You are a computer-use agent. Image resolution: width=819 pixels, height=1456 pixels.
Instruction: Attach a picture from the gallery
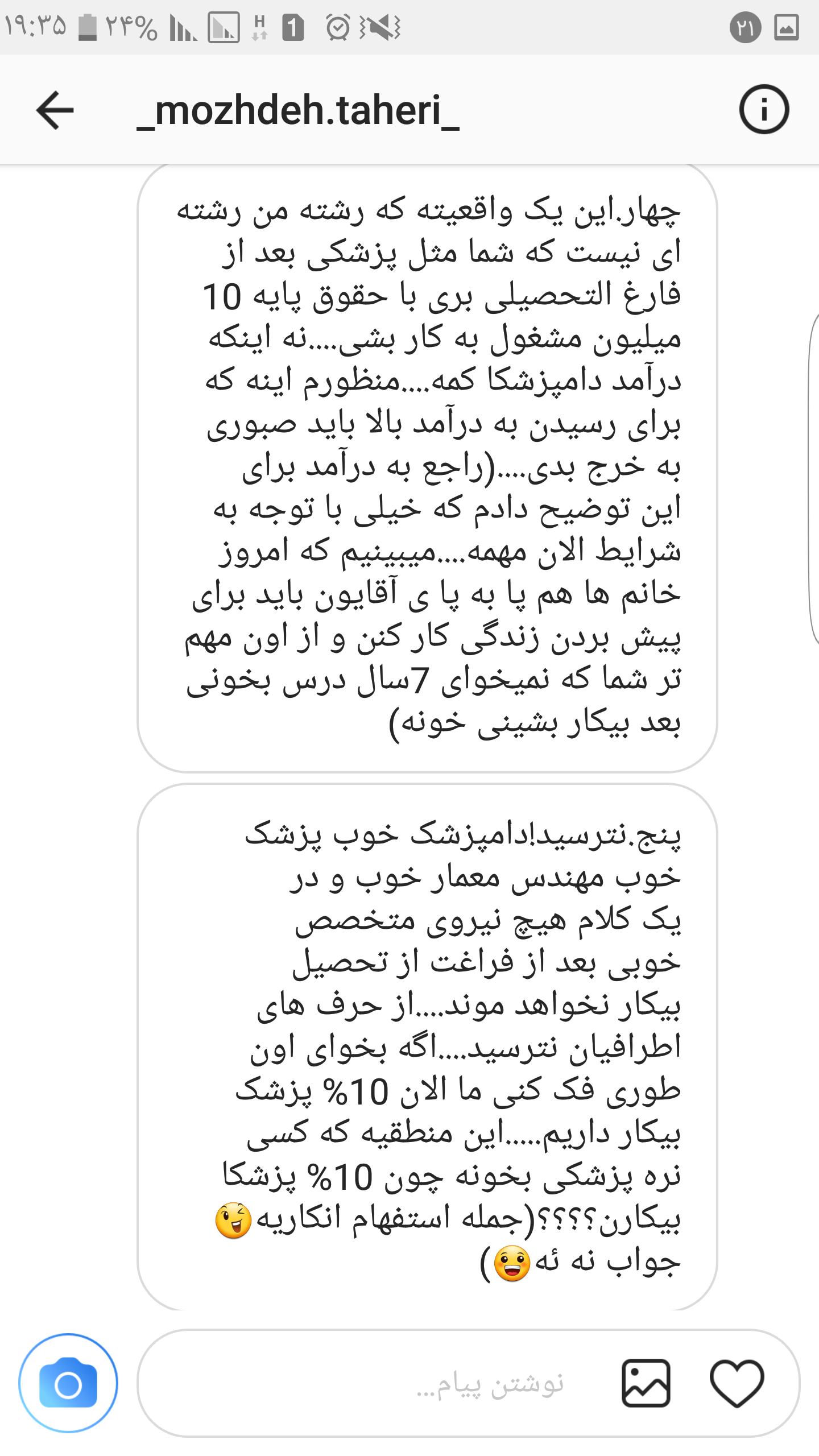click(x=646, y=1384)
